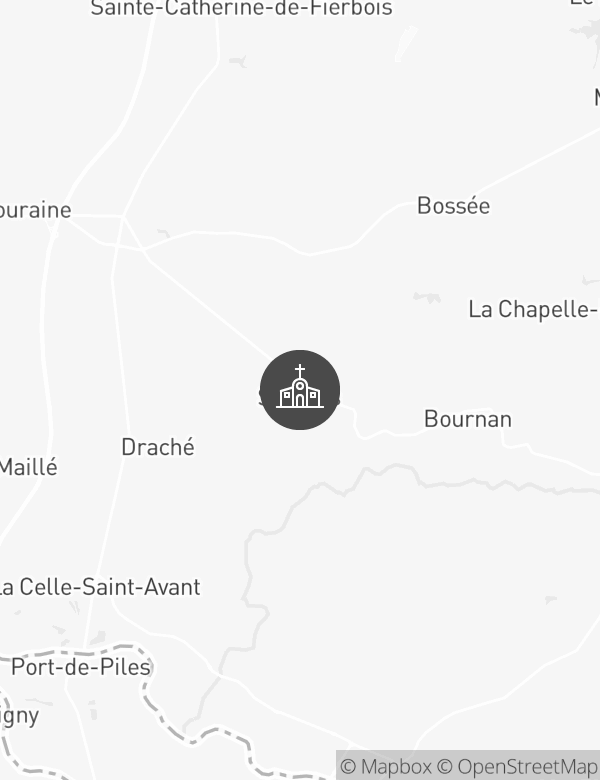Open the OpenStreetMap attribution link
The image size is (600, 780).
(517, 767)
